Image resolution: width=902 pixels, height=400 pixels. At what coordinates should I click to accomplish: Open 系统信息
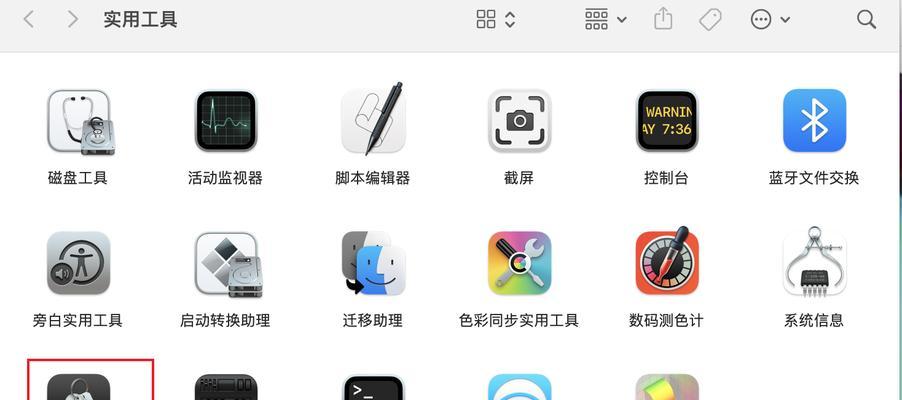(814, 264)
